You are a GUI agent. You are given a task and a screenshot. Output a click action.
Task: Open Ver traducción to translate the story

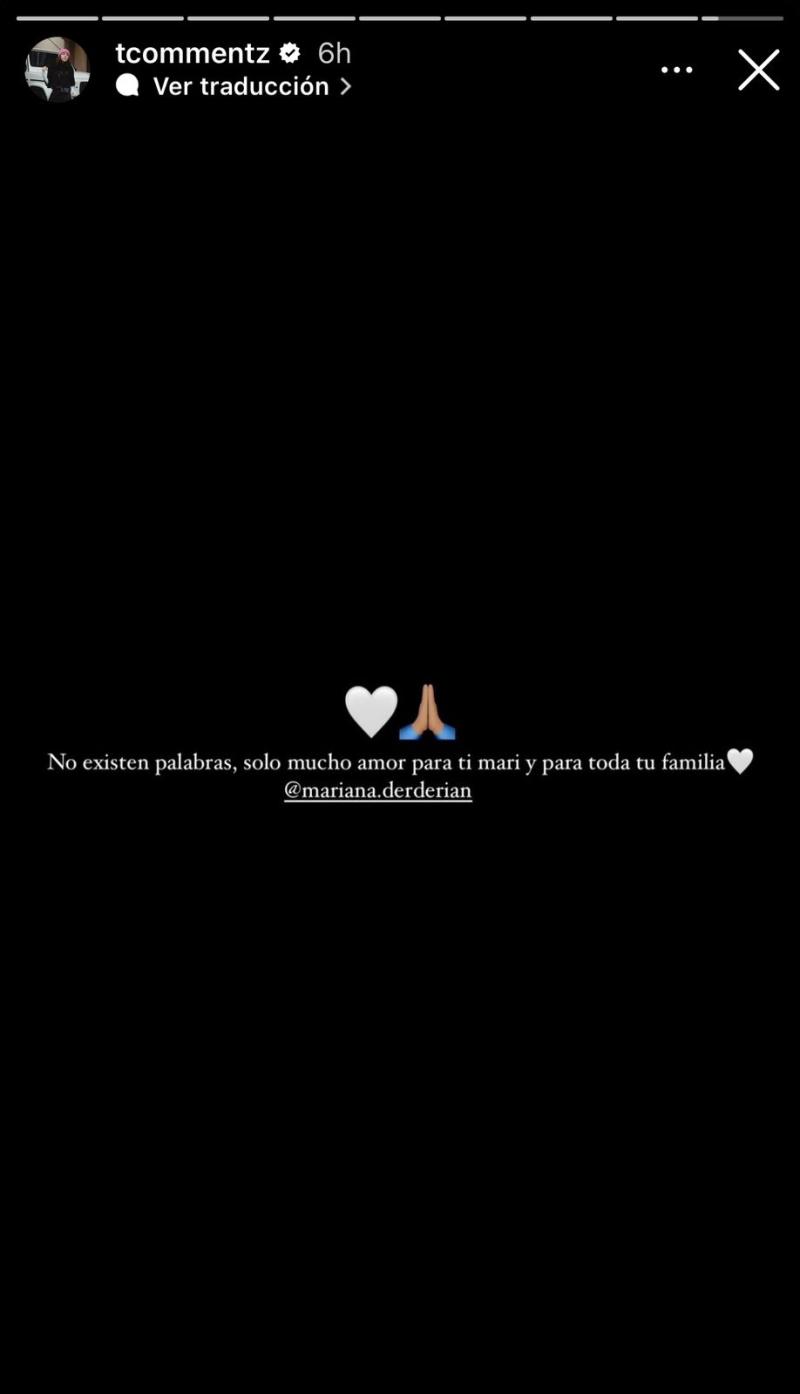240,86
